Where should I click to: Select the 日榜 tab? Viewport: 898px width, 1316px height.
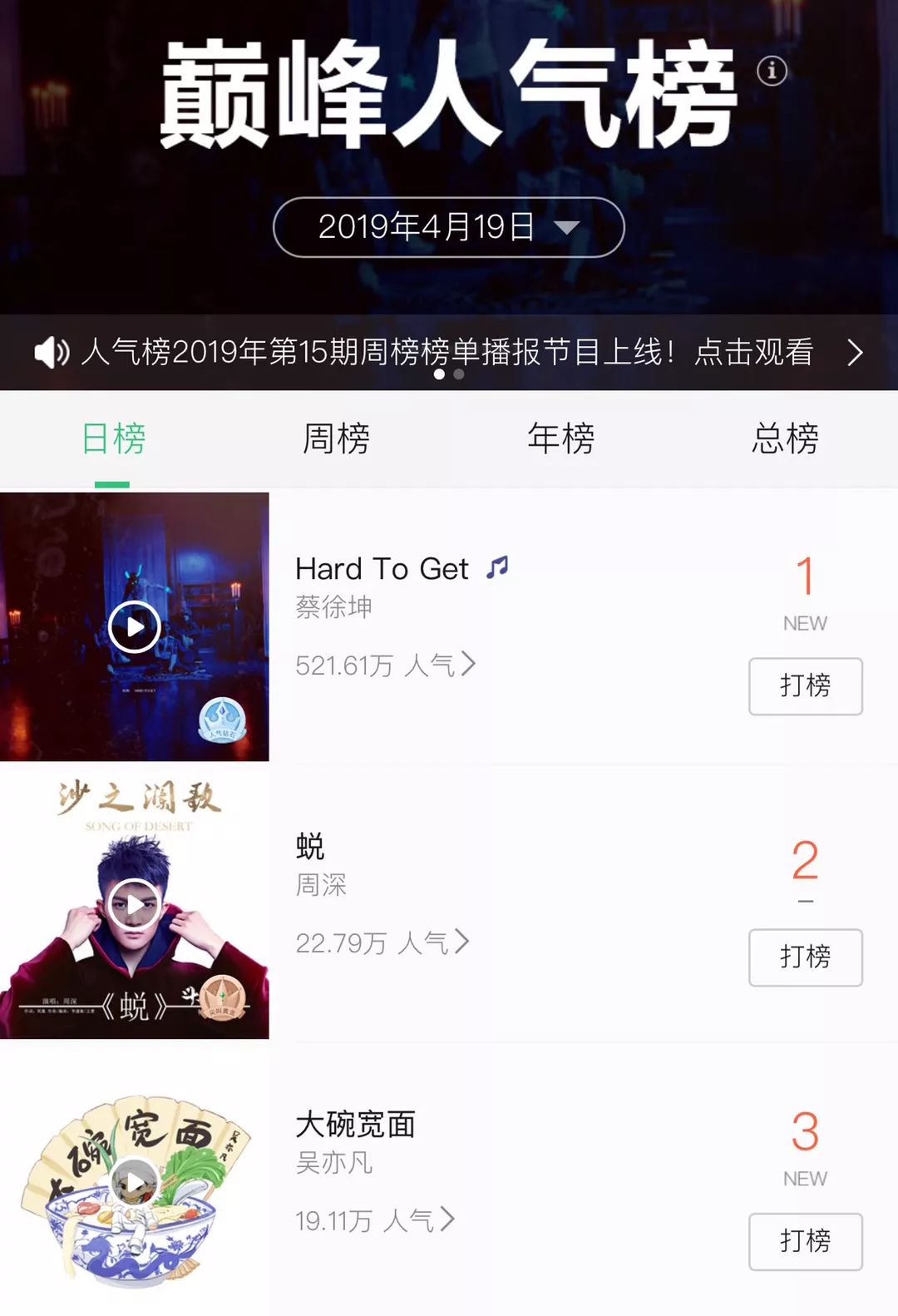(x=113, y=438)
